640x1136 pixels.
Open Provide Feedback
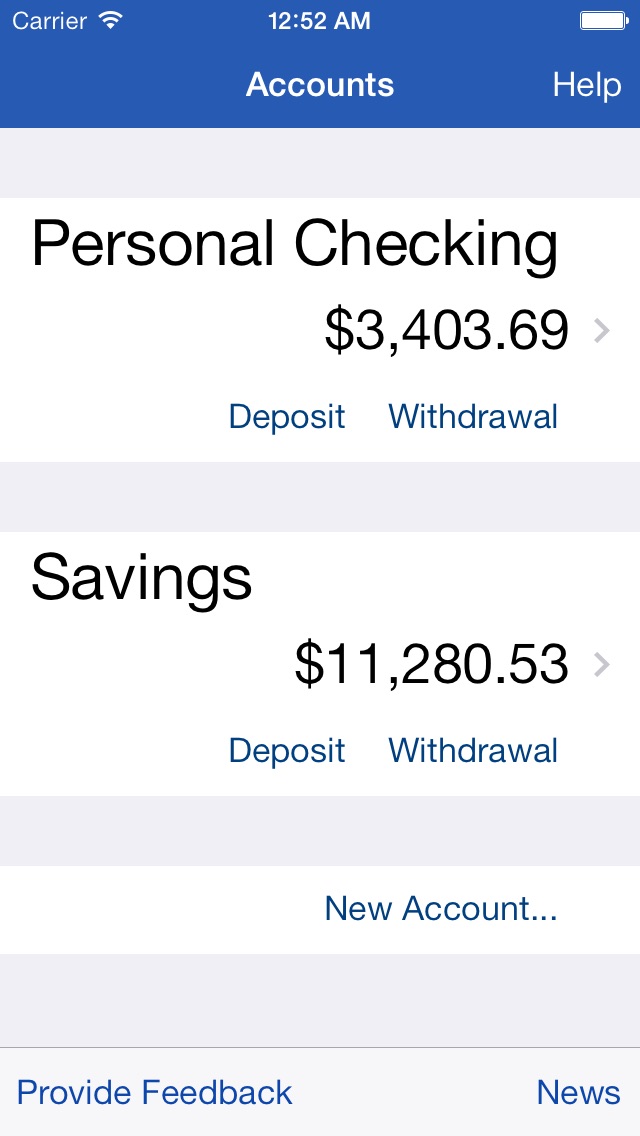[x=154, y=1092]
